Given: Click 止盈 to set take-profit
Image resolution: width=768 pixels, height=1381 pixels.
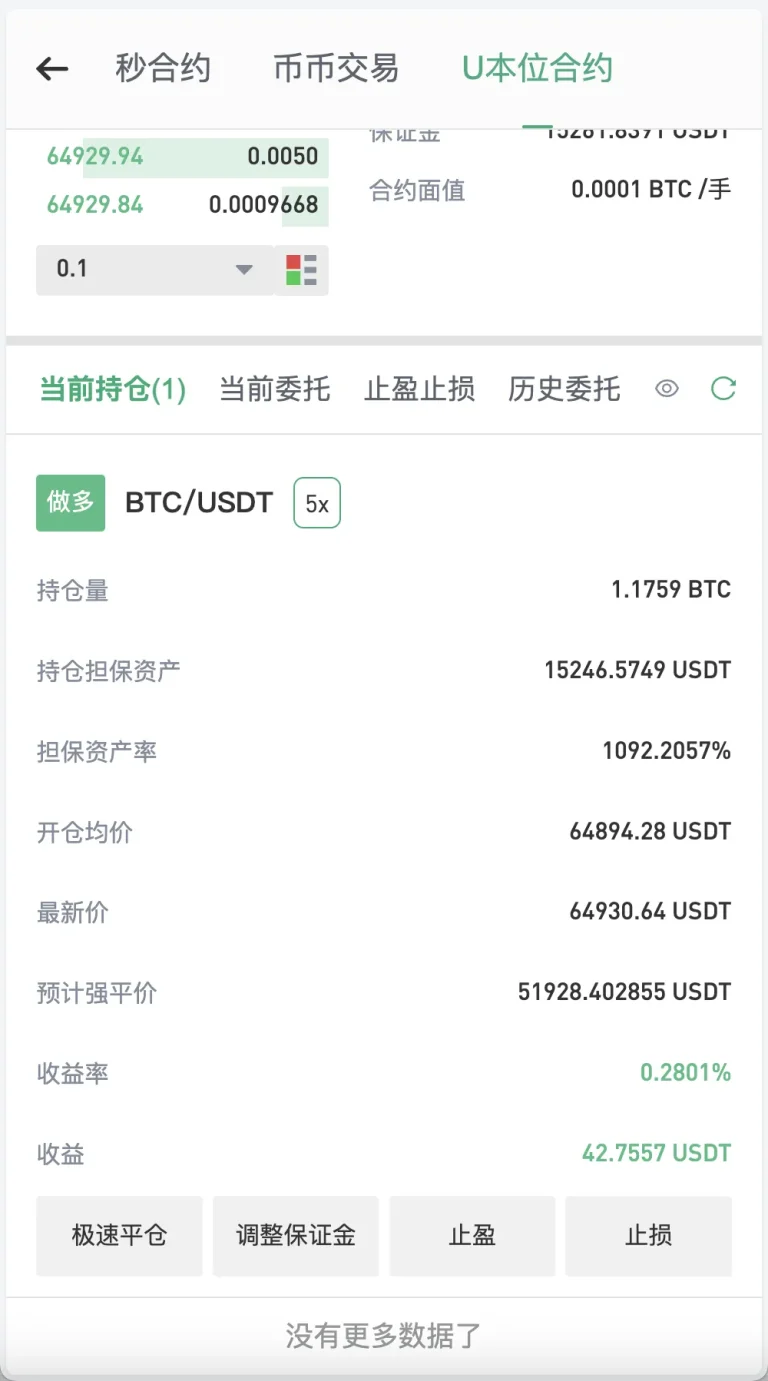Looking at the screenshot, I should [472, 1236].
